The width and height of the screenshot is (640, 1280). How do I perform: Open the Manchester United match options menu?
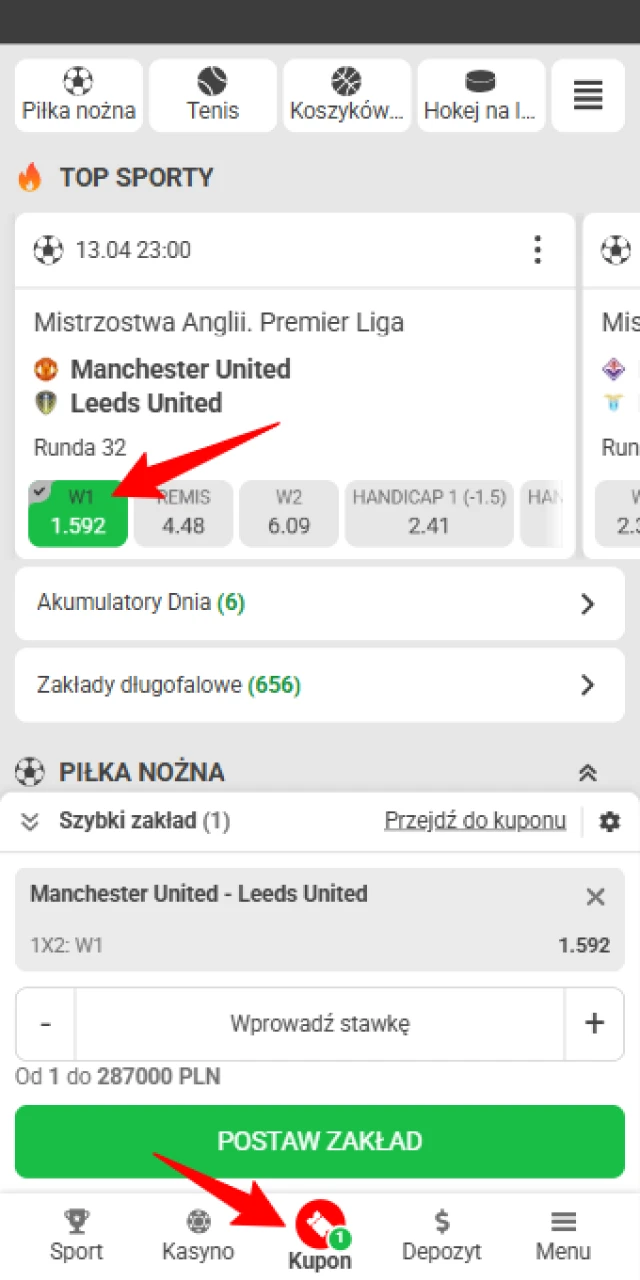(538, 249)
